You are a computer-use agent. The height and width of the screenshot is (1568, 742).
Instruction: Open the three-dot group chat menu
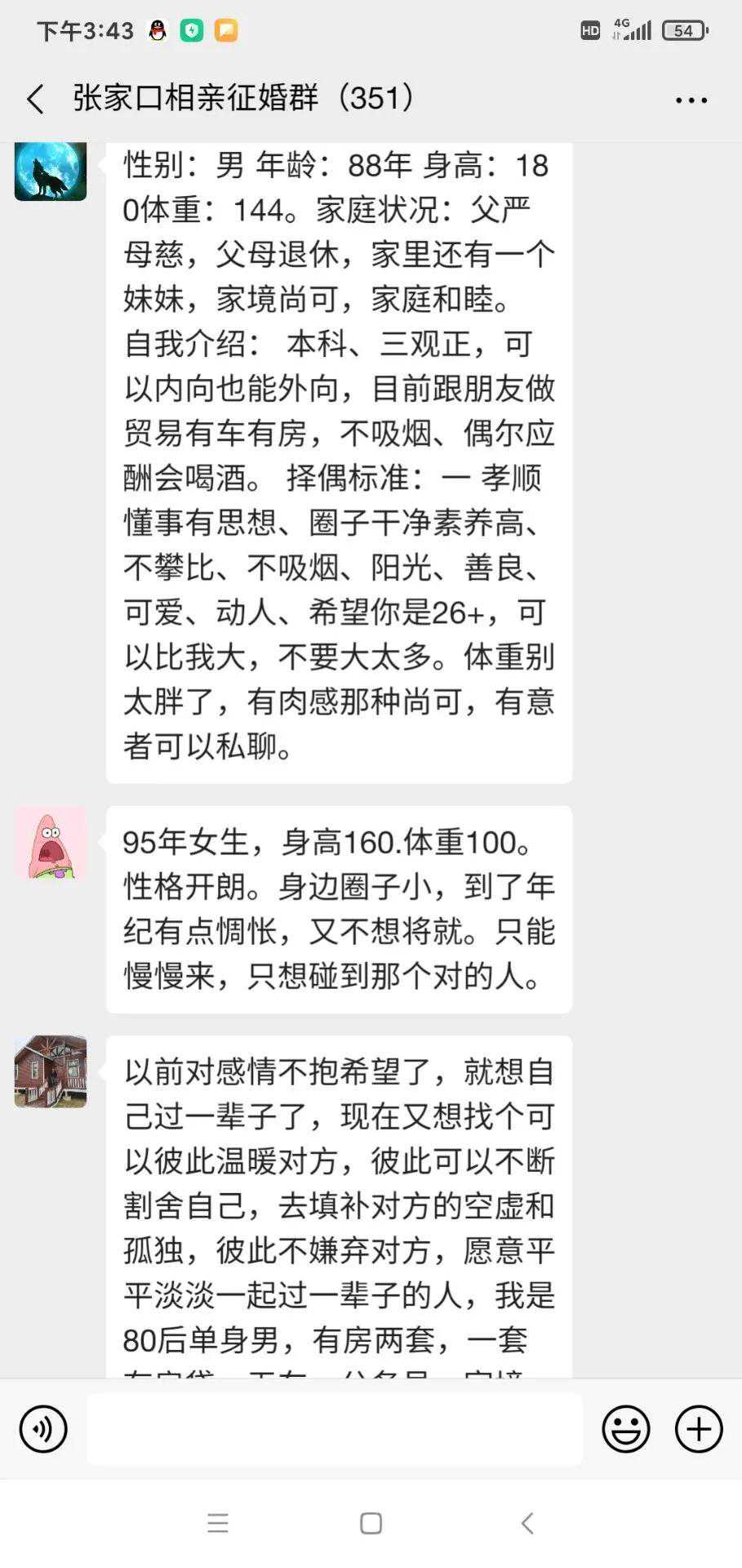tap(691, 100)
